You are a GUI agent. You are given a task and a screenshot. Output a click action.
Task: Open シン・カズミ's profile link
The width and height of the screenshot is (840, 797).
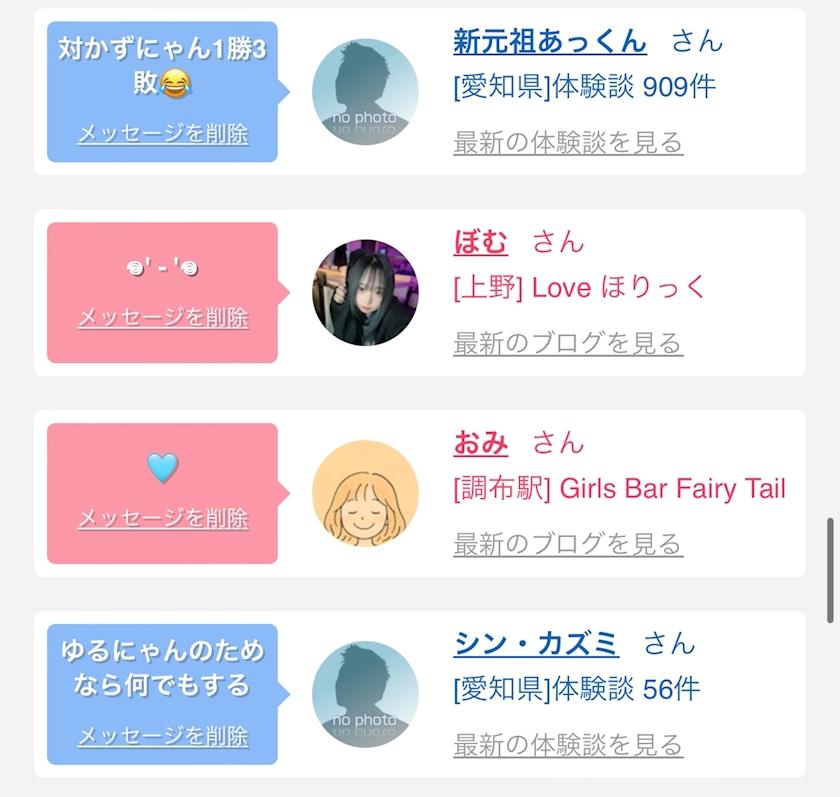[535, 643]
